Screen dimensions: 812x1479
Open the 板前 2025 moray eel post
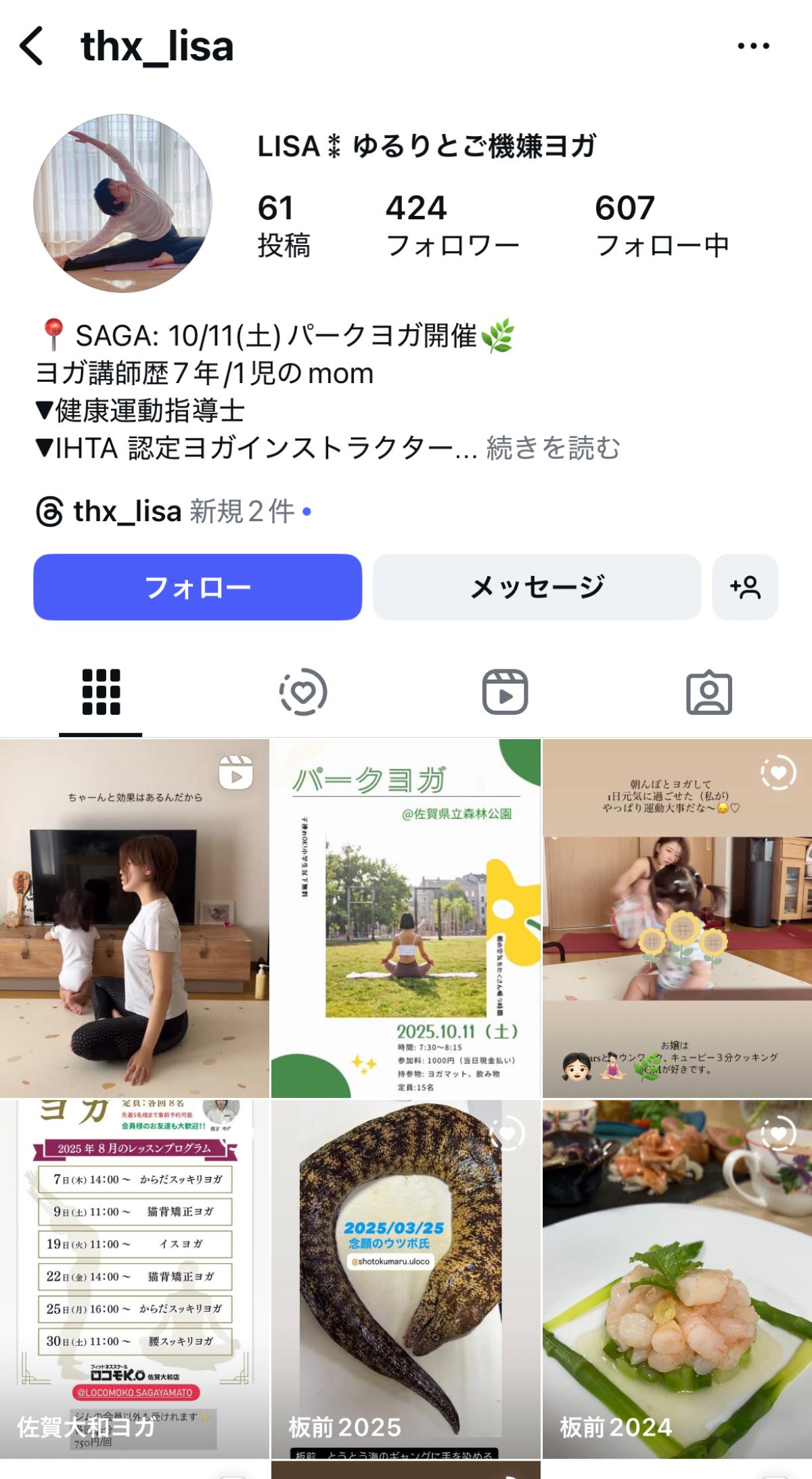(405, 1279)
